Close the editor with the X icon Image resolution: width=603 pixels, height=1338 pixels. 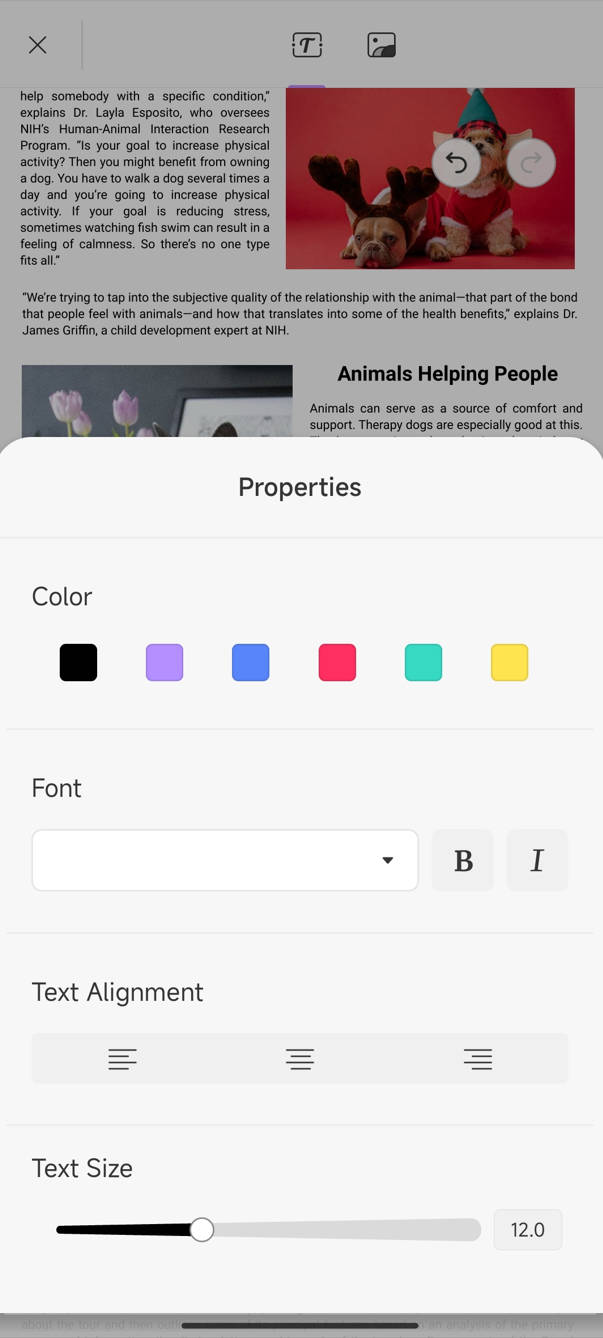(x=38, y=45)
